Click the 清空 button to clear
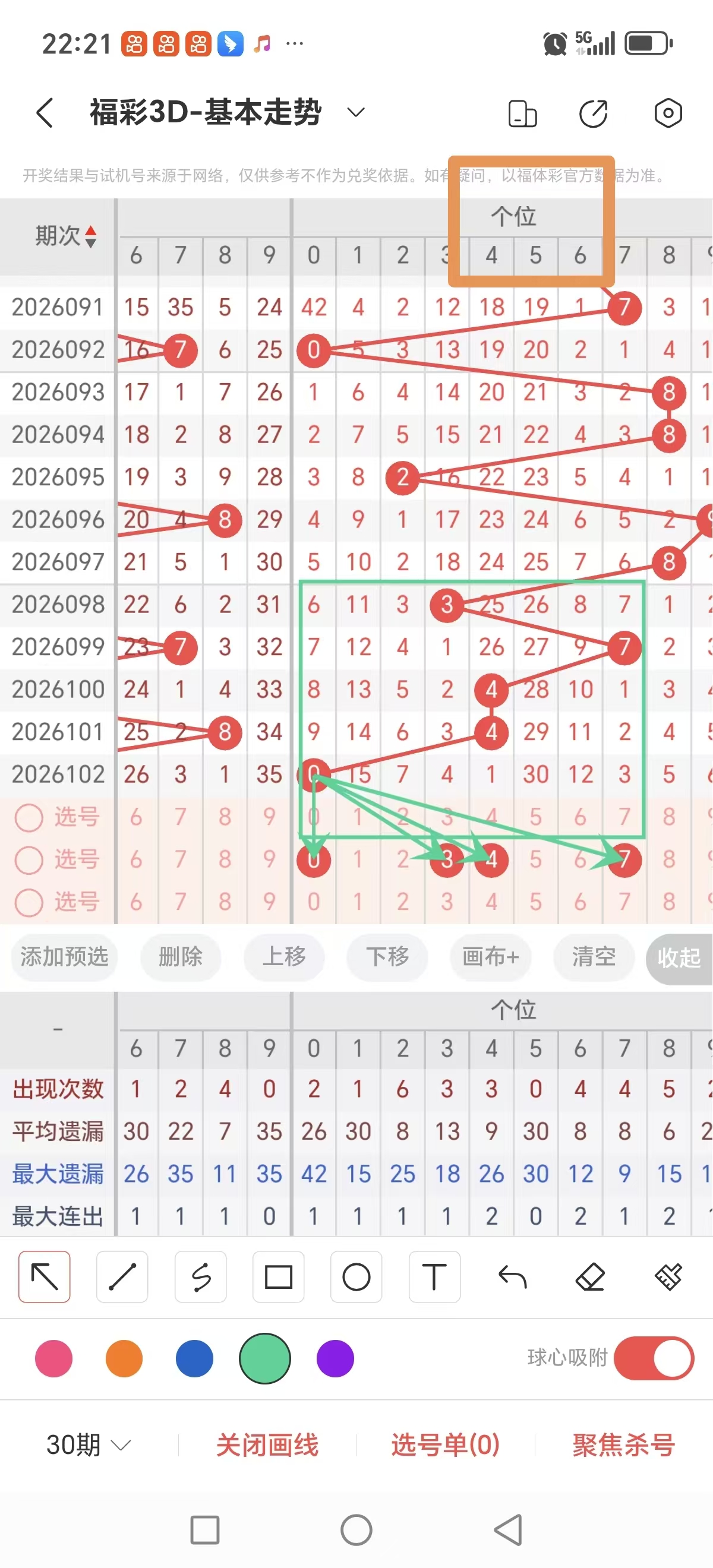The height and width of the screenshot is (1568, 713). 594,957
